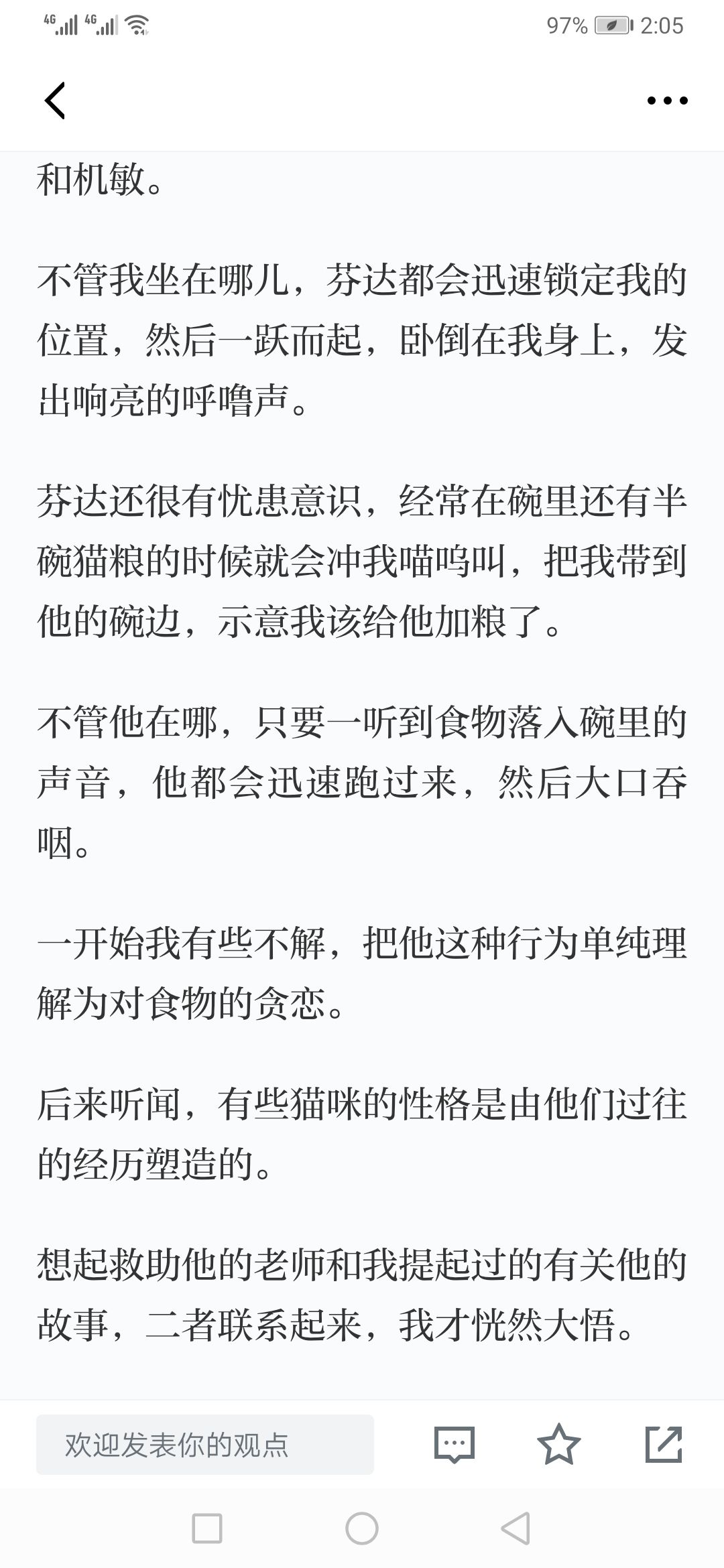This screenshot has height=1568, width=724.
Task: Go back using the top-left arrow
Action: (55, 101)
